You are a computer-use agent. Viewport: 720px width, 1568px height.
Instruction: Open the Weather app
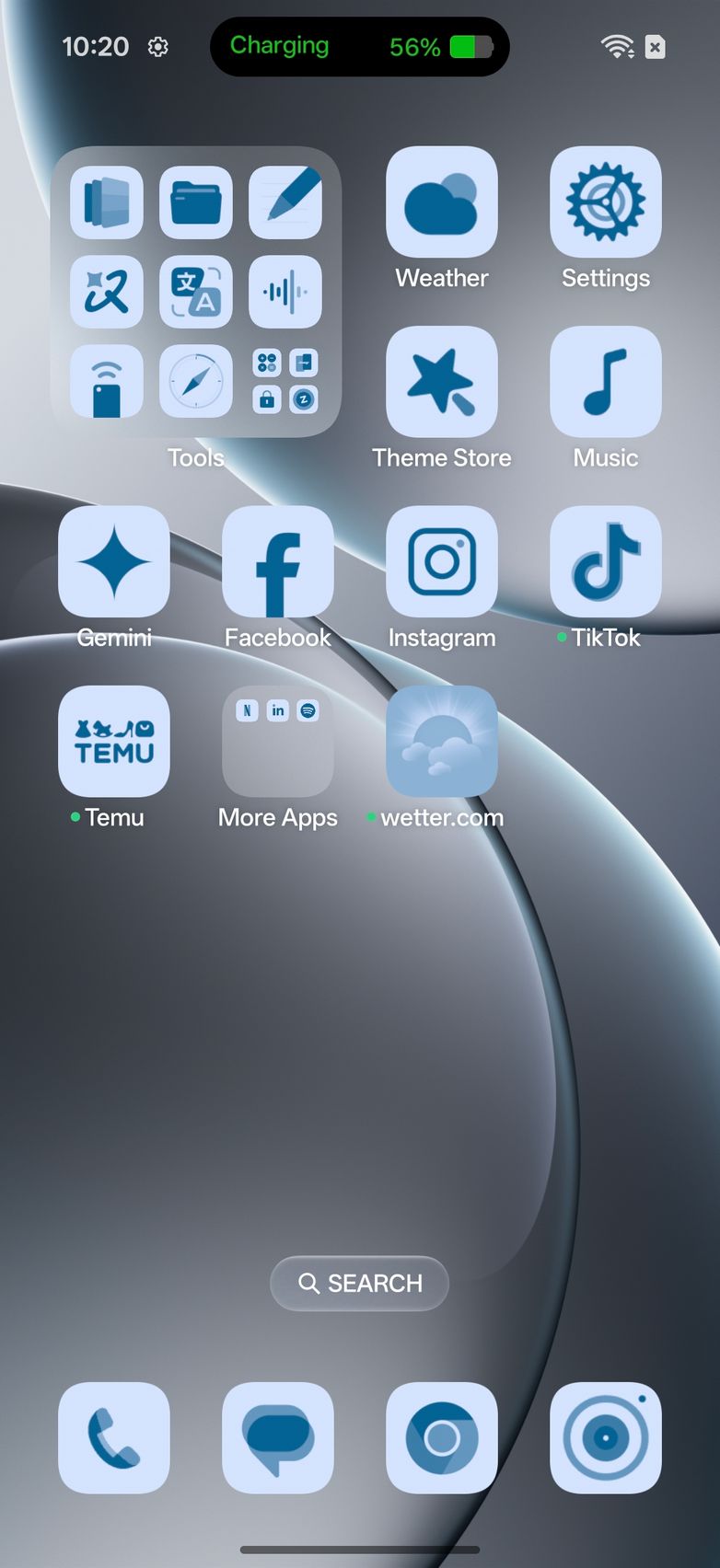442,202
